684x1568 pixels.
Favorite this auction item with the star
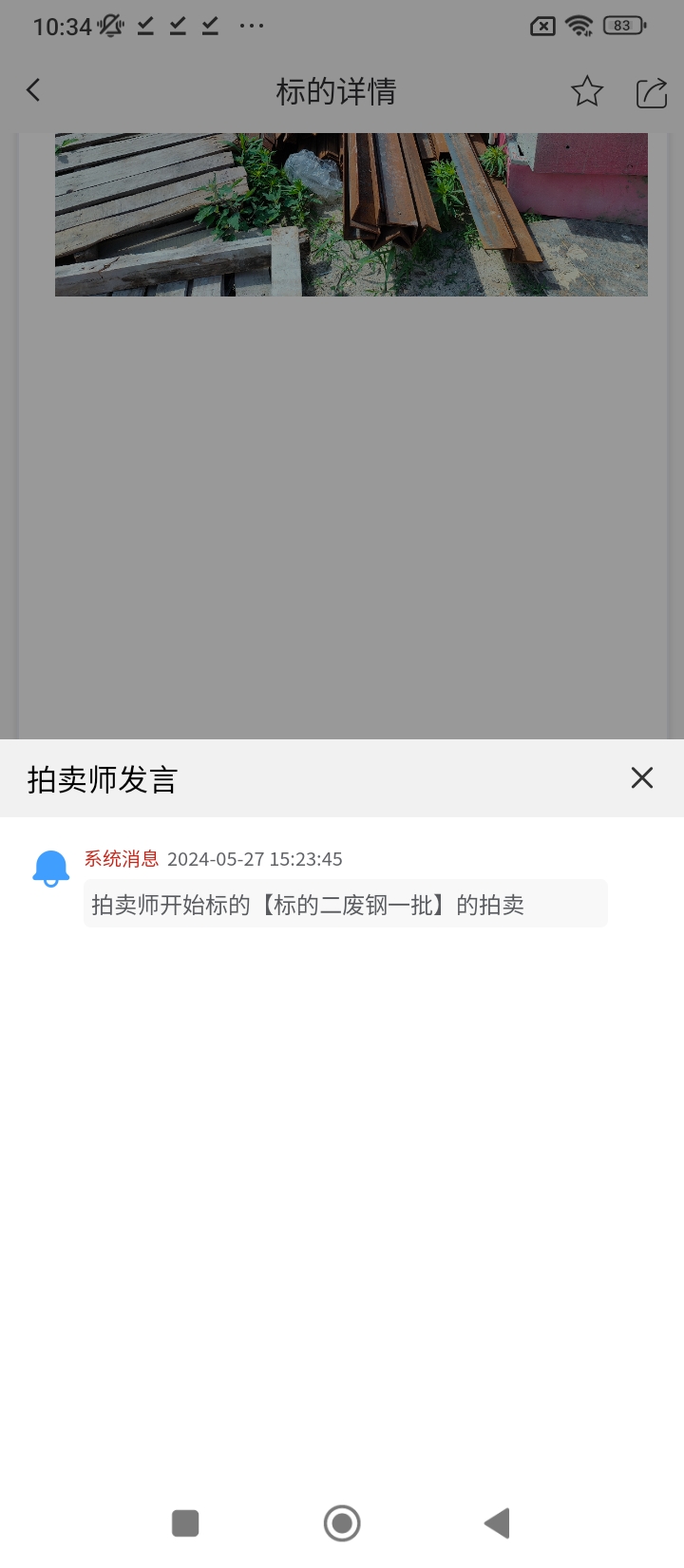click(x=587, y=91)
